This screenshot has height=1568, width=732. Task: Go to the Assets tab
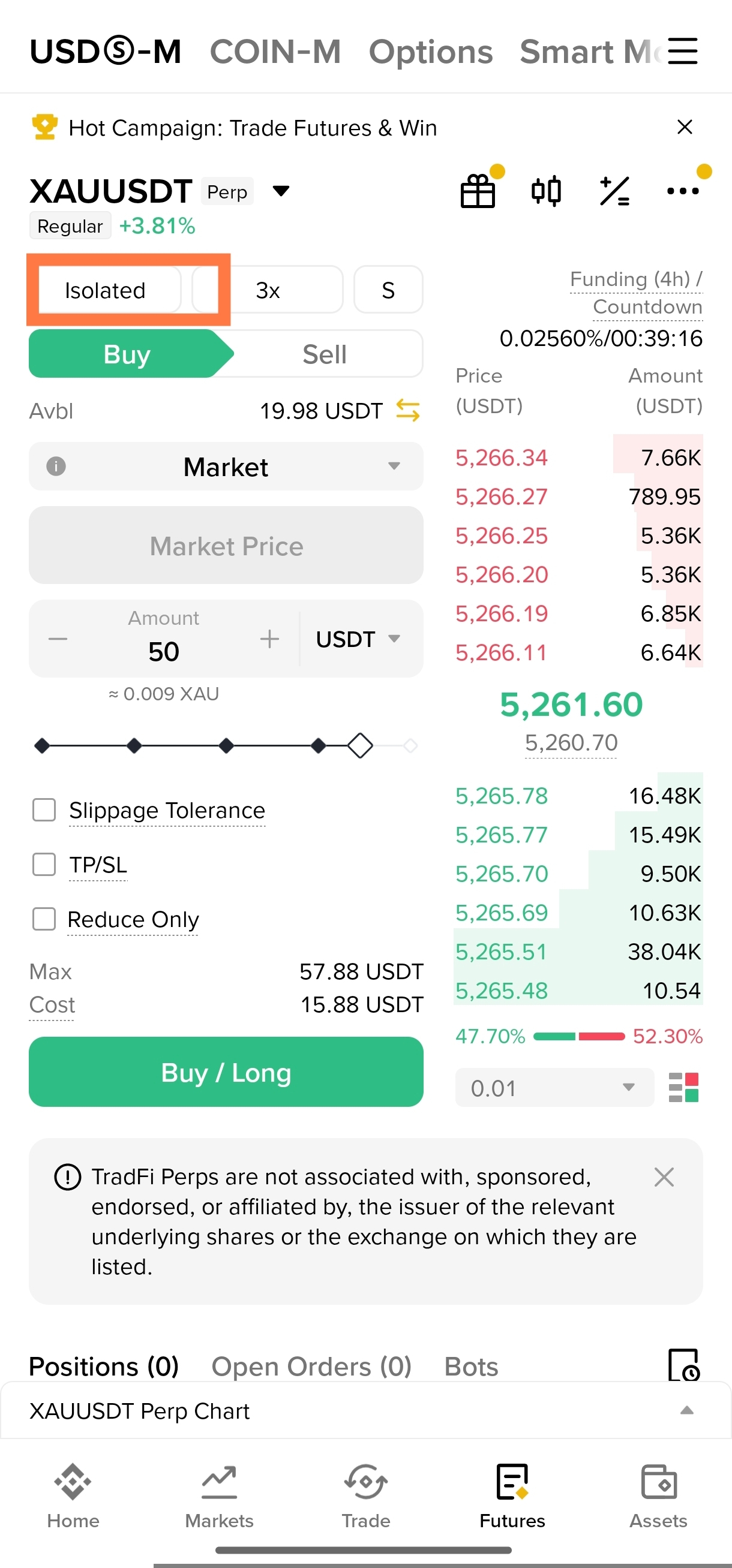[x=658, y=1495]
